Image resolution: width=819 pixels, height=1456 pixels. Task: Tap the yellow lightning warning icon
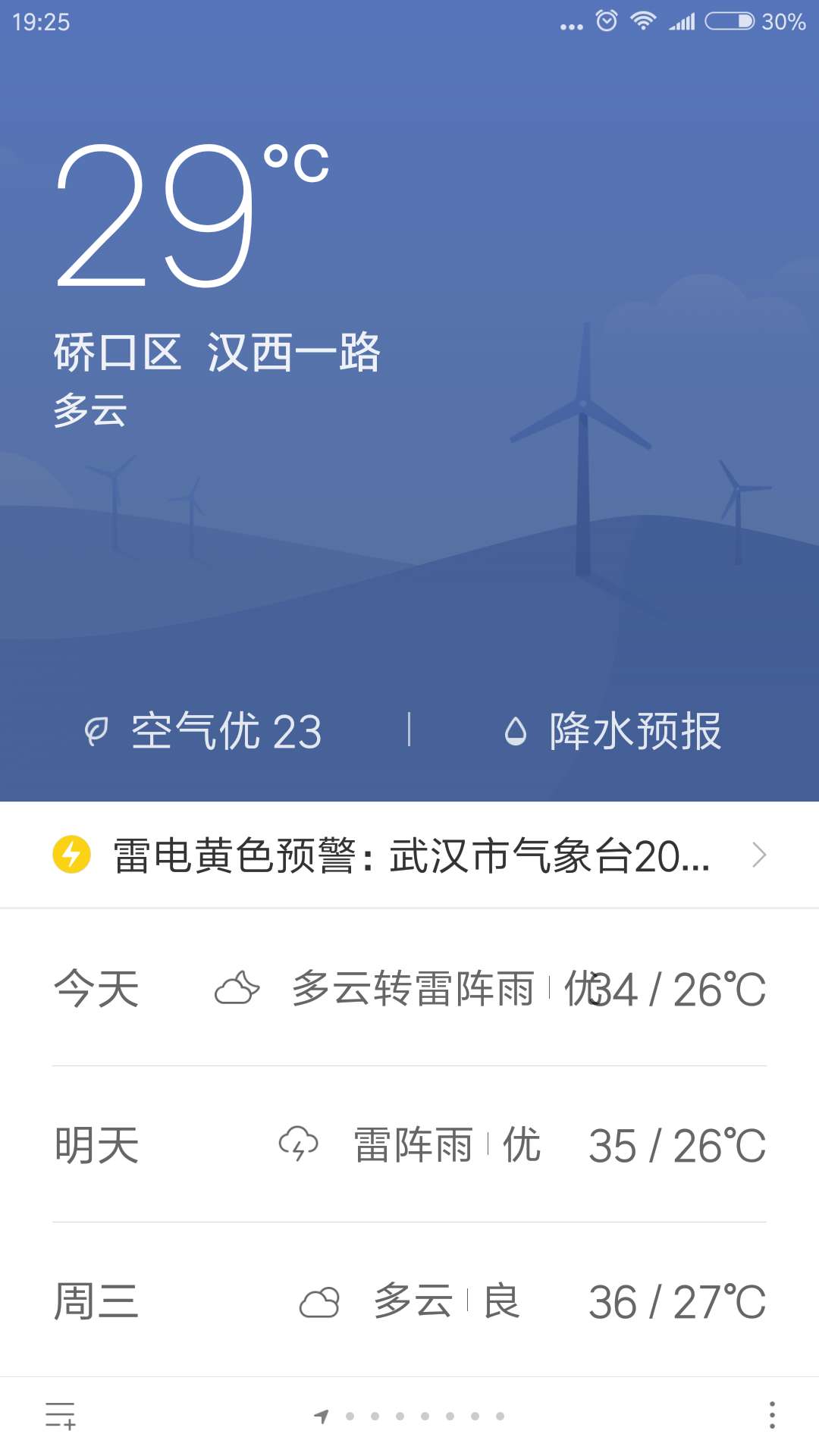[69, 855]
